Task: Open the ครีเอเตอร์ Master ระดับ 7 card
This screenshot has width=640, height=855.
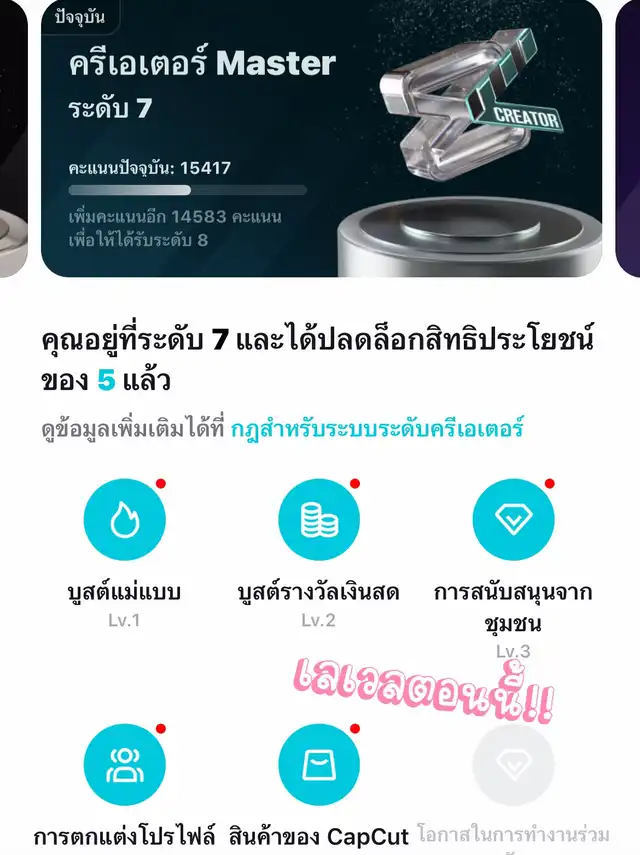Action: (321, 138)
